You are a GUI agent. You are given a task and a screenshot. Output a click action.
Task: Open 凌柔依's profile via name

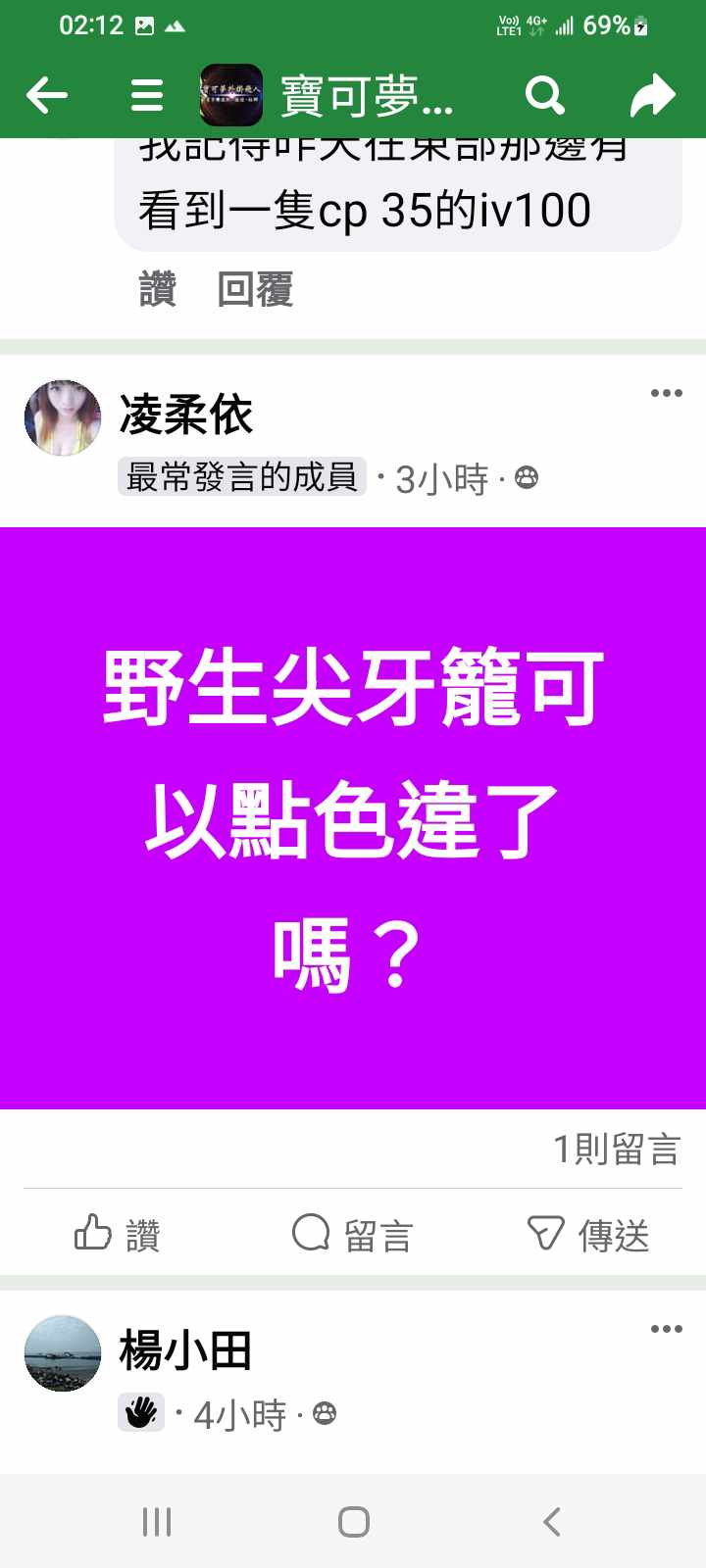pyautogui.click(x=186, y=415)
